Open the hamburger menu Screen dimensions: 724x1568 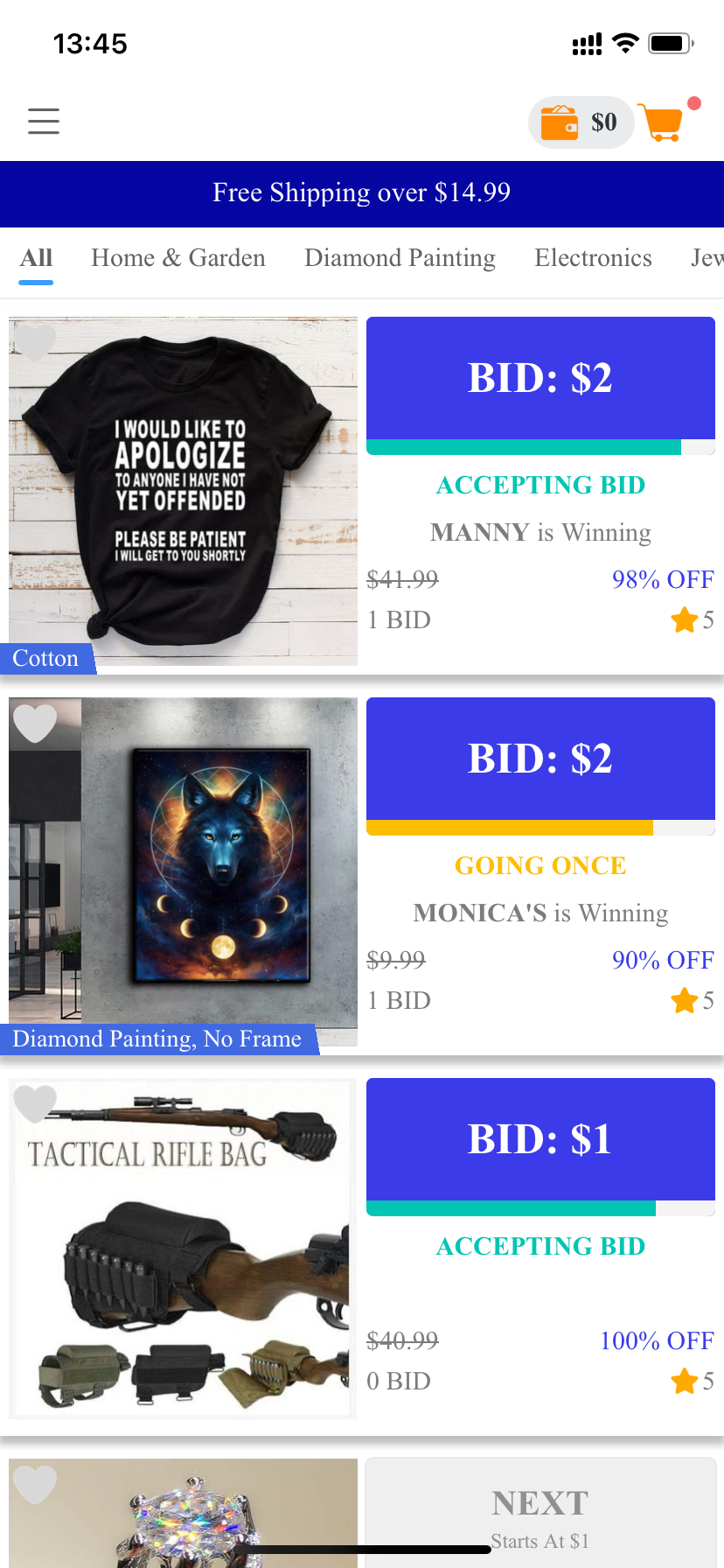[x=44, y=121]
